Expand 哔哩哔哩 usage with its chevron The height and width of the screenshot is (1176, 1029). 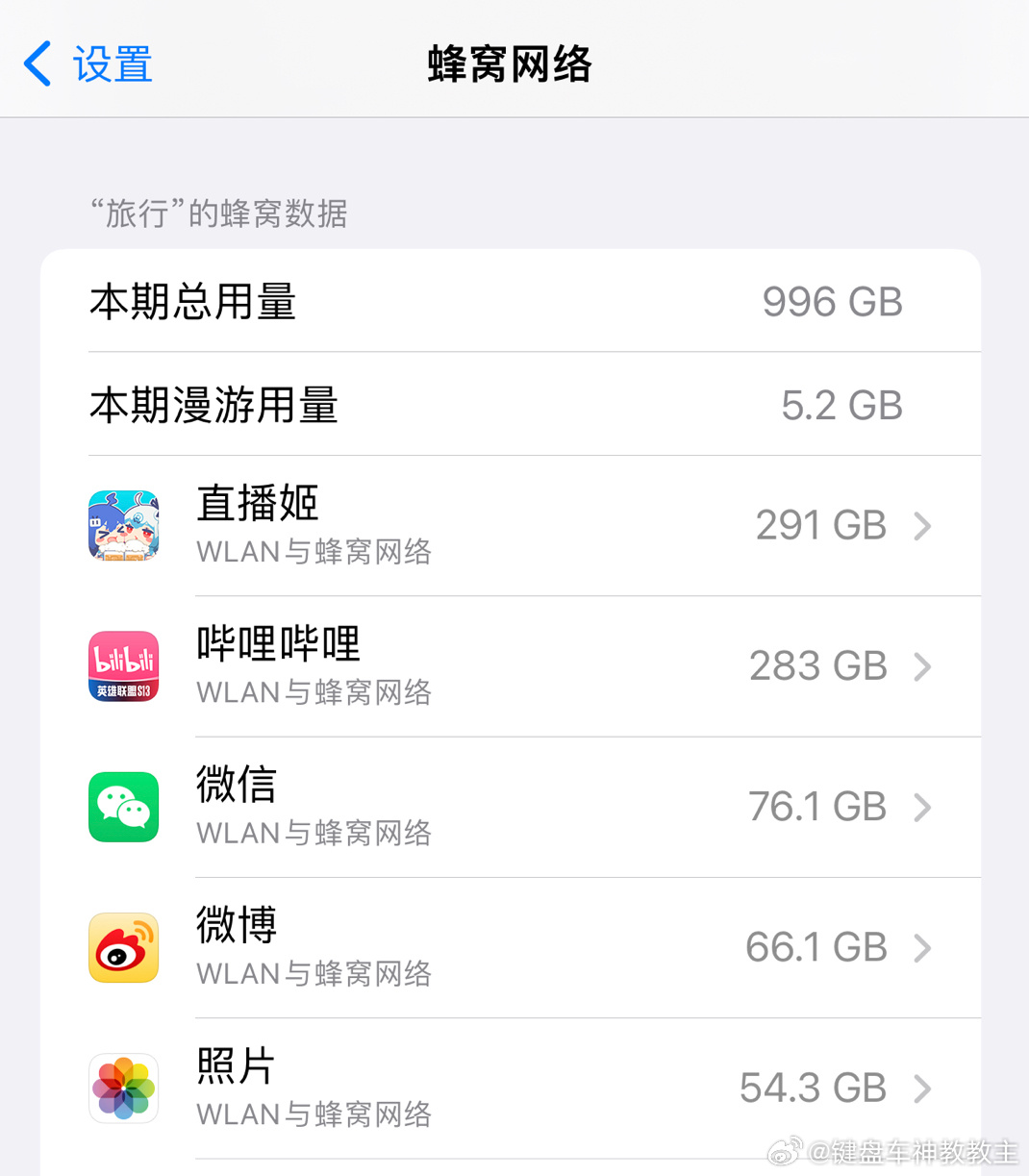(922, 666)
